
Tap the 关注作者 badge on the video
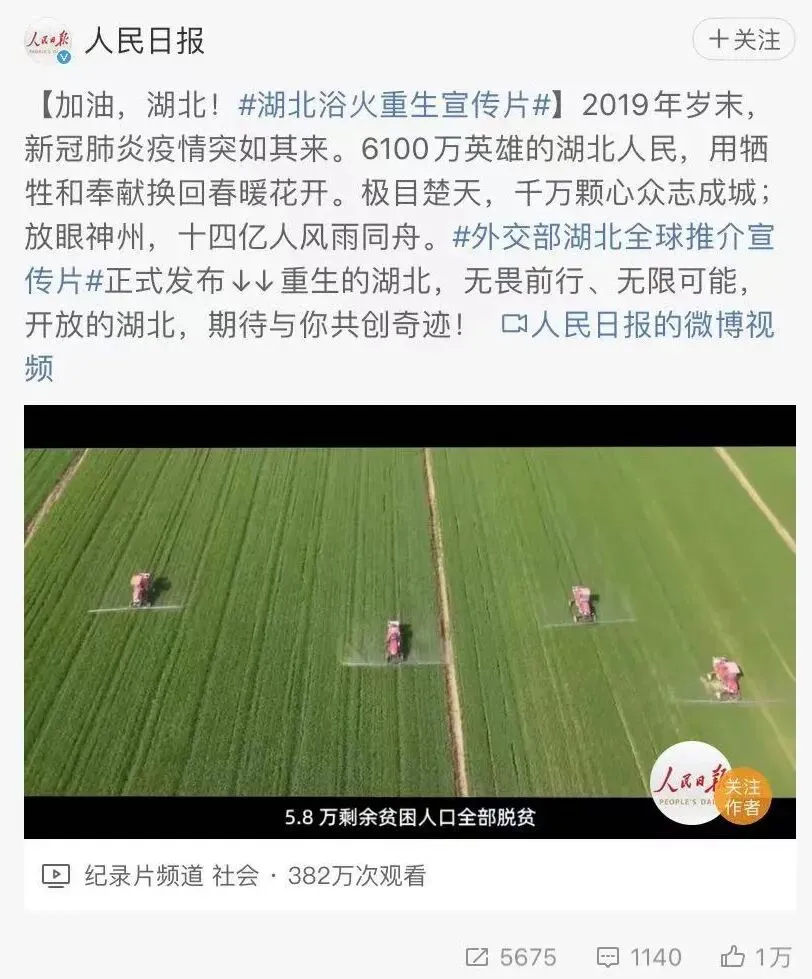click(x=743, y=796)
